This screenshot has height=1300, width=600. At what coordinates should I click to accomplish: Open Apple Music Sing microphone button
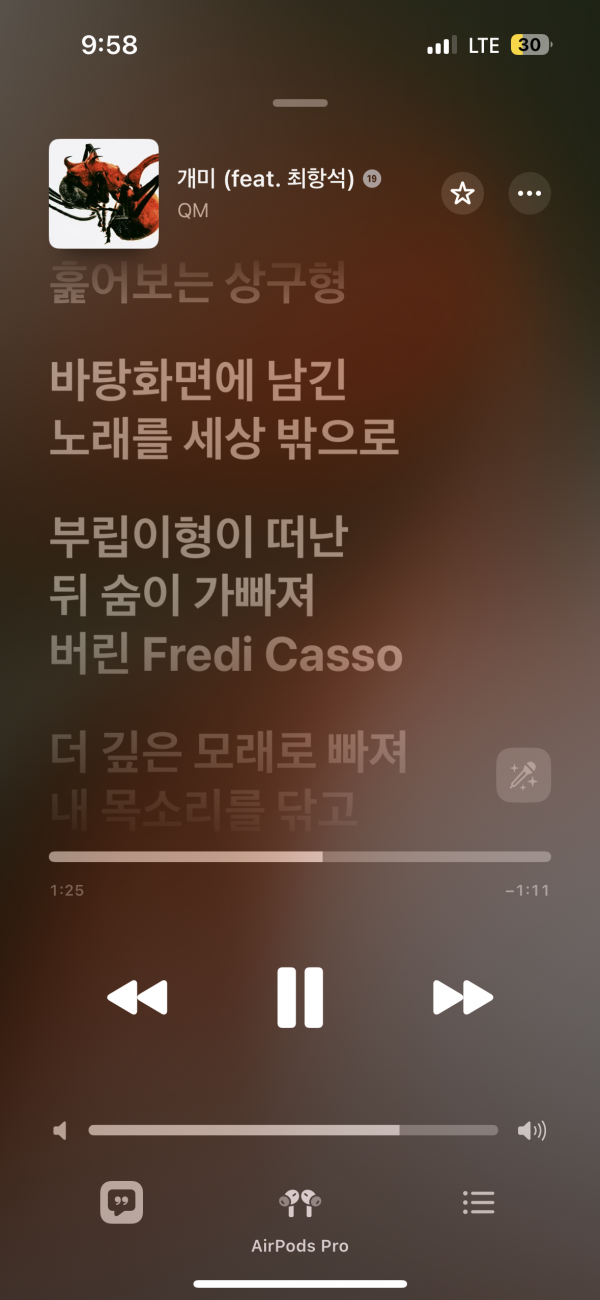coord(523,775)
